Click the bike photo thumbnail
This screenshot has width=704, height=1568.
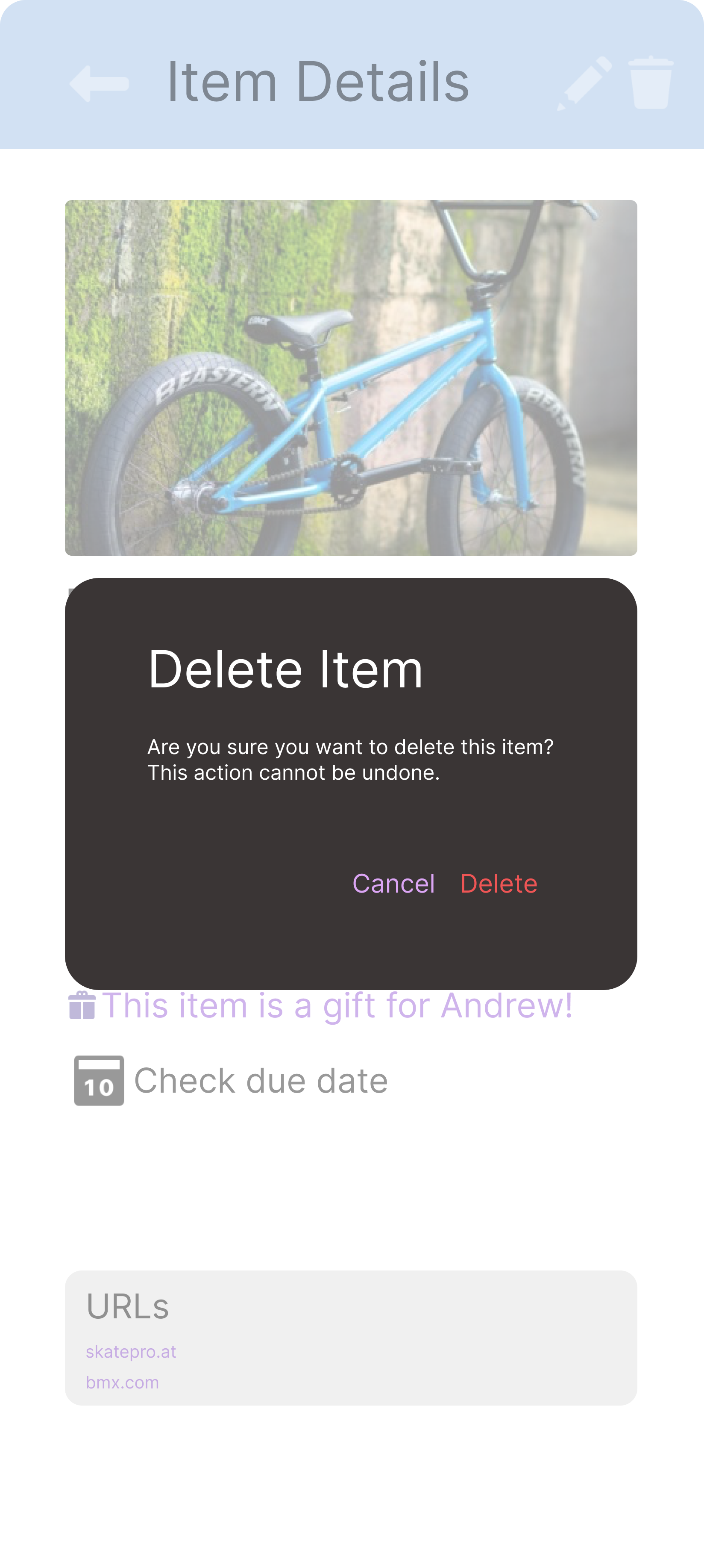click(x=351, y=377)
